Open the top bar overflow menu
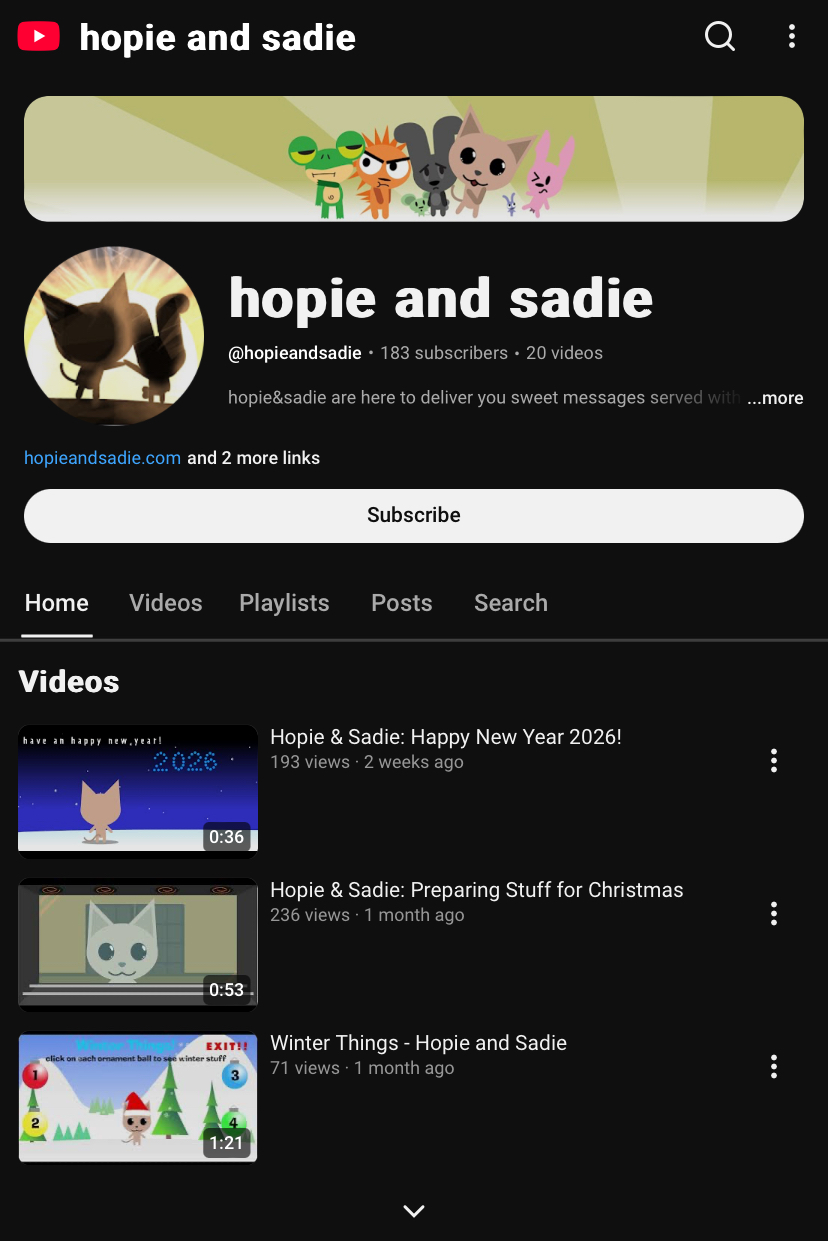828x1241 pixels. 791,37
